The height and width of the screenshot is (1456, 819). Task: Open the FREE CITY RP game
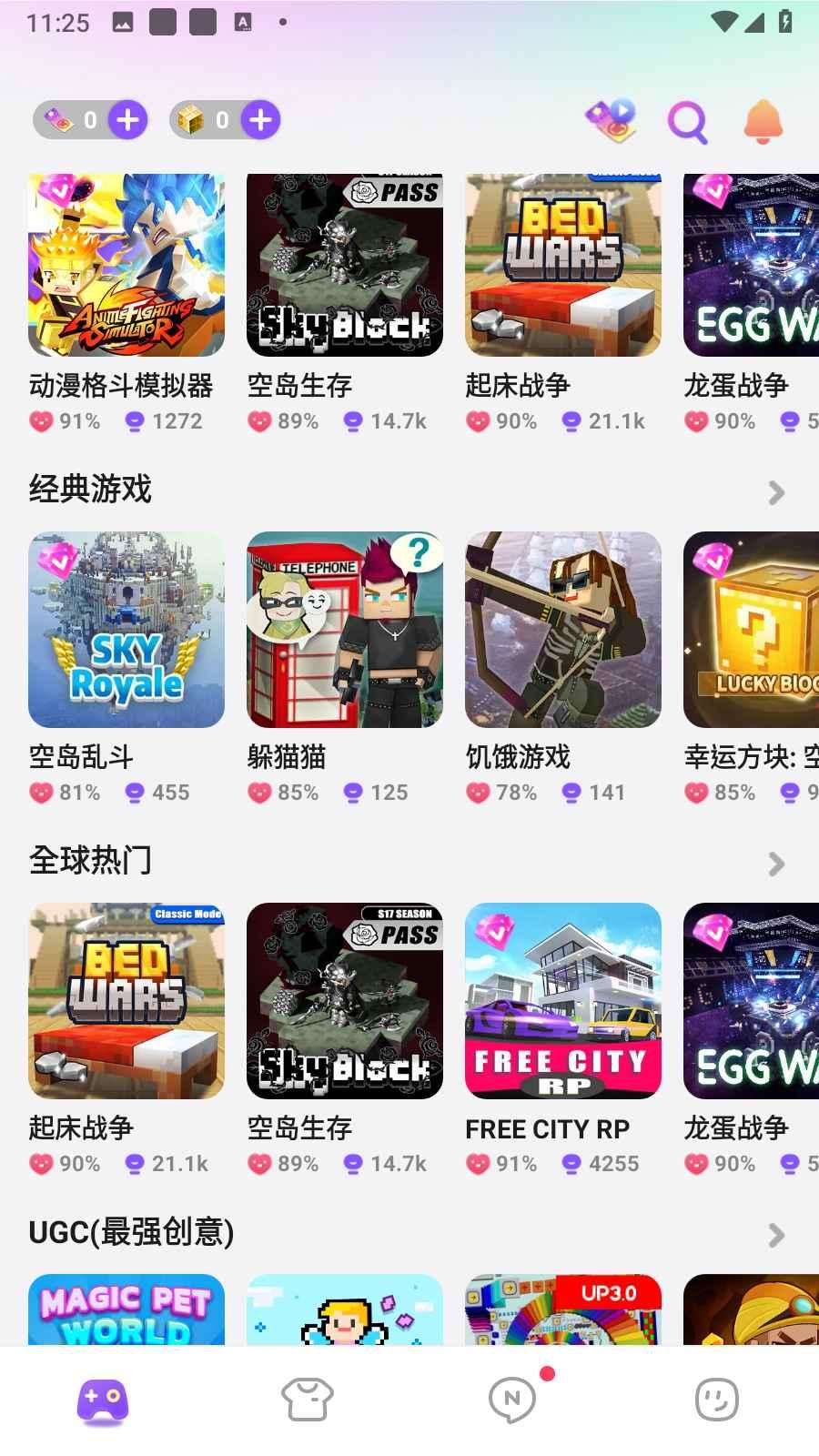(x=562, y=1001)
